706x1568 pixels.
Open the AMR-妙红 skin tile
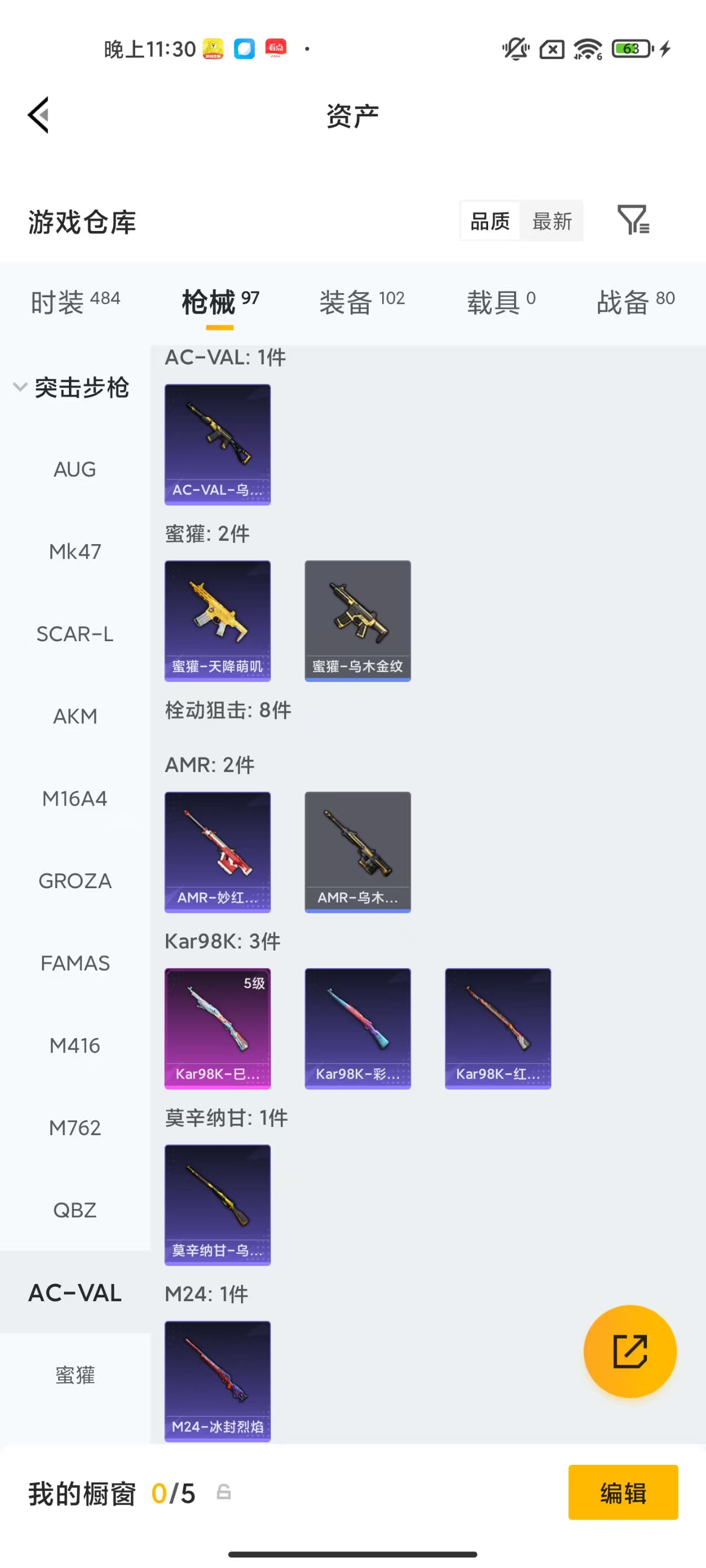[217, 852]
